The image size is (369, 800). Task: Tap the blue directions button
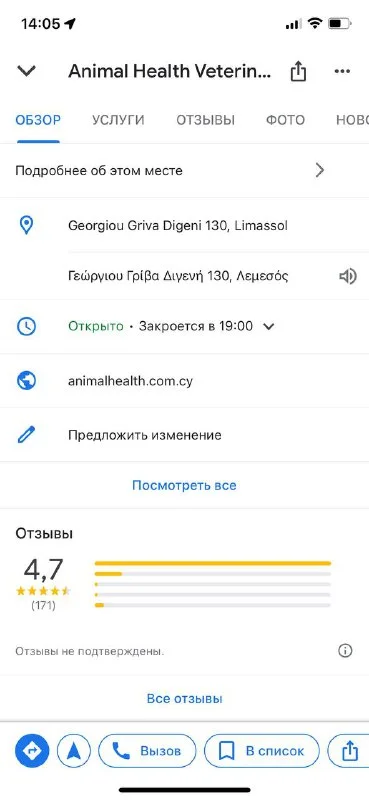32,751
